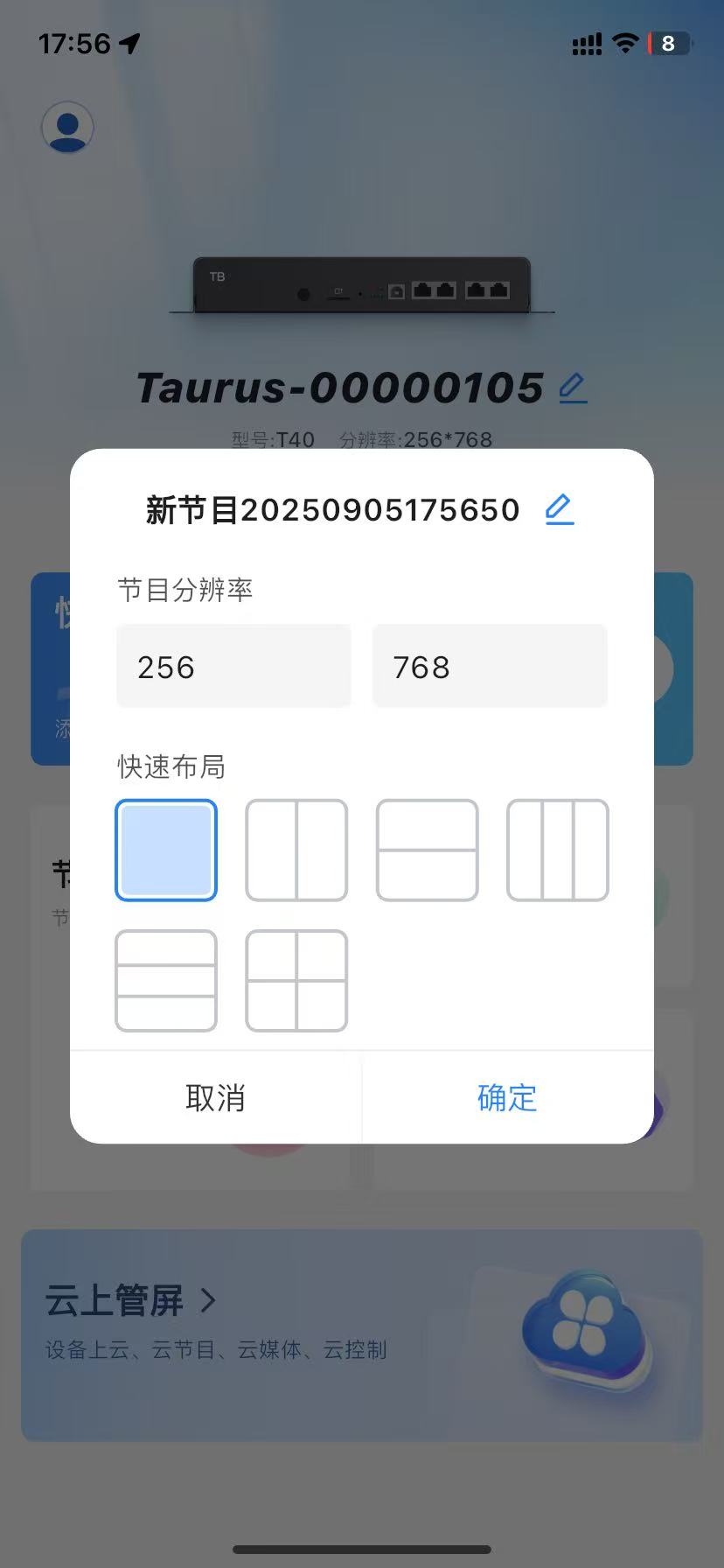Cancel the dialog with 取消
Screen dimensions: 724x1568
(x=215, y=1097)
